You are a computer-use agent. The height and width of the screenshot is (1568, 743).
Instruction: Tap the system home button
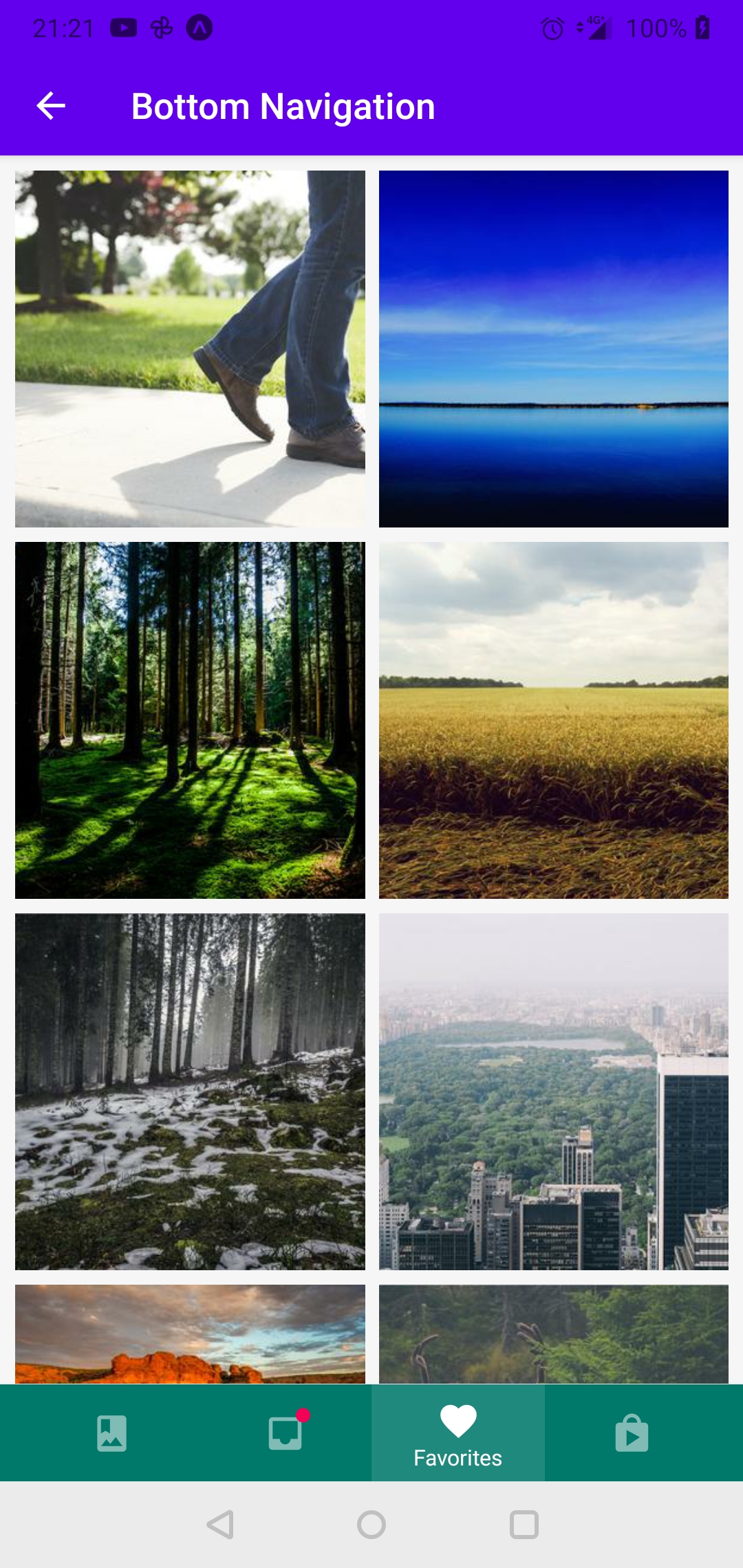point(371,1525)
